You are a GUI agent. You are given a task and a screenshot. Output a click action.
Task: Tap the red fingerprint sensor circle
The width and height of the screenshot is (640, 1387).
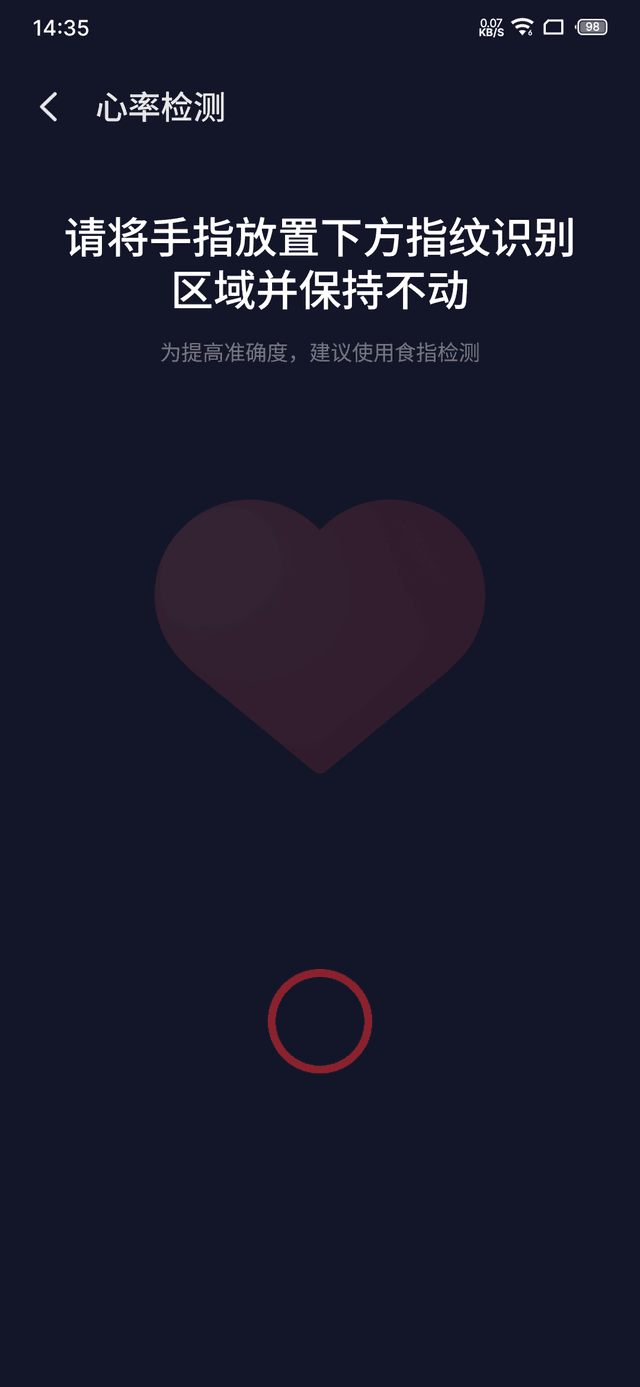320,1021
